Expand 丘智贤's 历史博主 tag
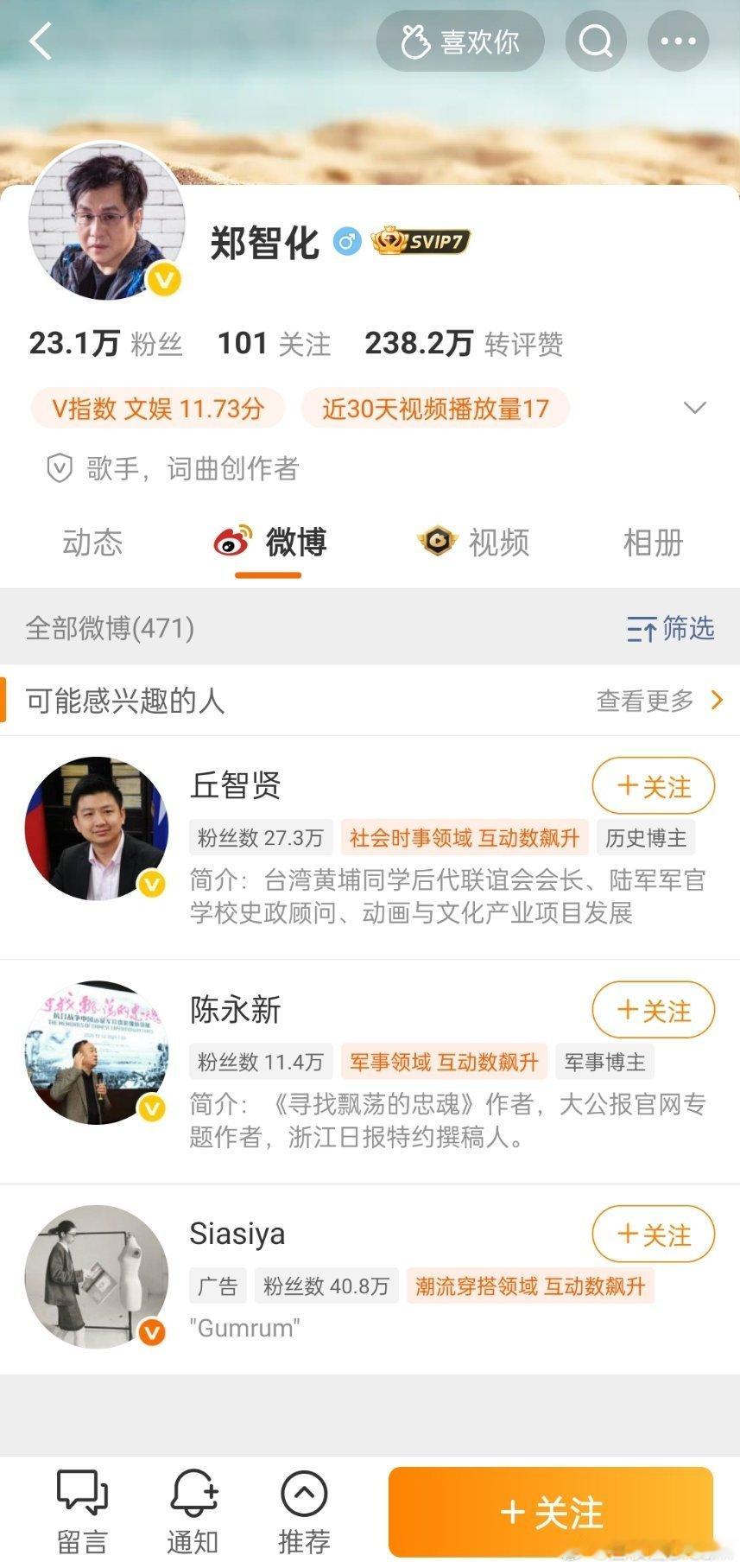This screenshot has width=740, height=1568. tap(646, 837)
